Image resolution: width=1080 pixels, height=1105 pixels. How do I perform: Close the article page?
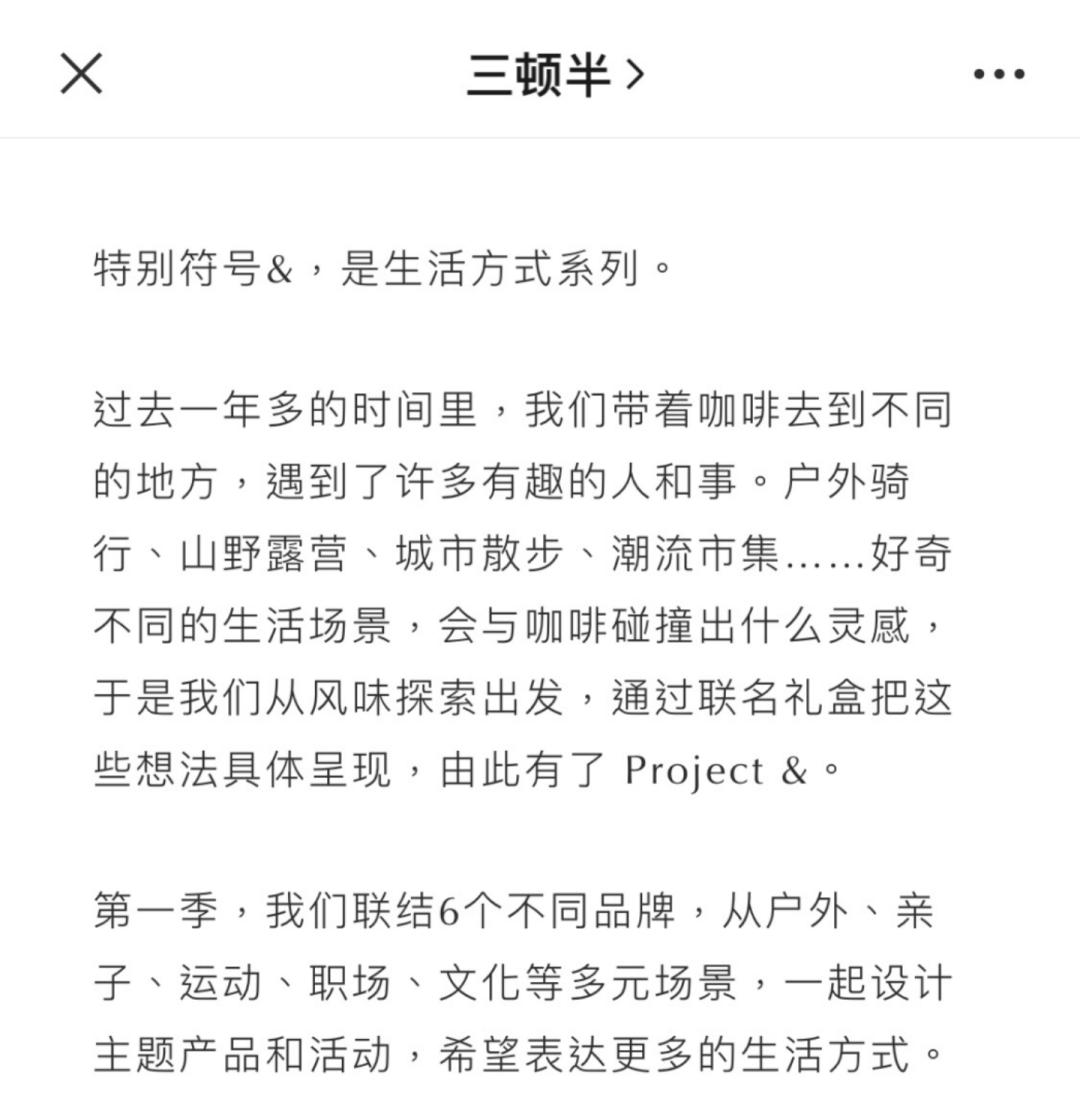click(x=81, y=73)
